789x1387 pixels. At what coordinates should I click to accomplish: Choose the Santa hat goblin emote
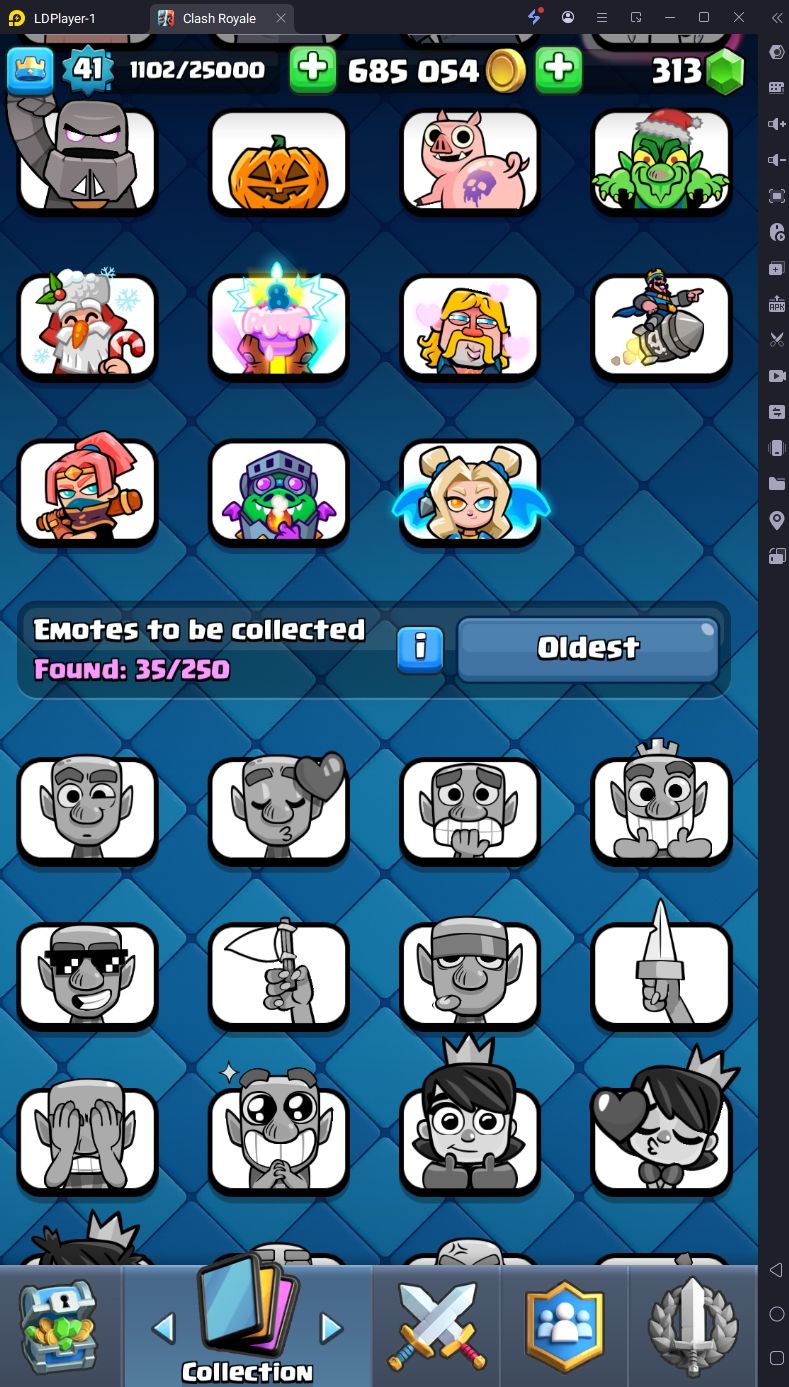pos(661,162)
